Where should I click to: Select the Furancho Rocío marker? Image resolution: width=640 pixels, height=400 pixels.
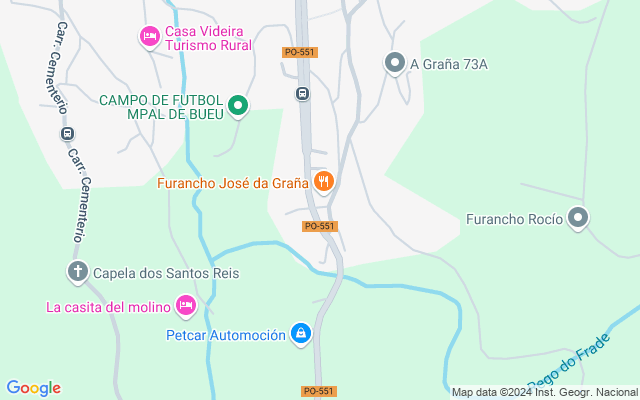coord(578,217)
